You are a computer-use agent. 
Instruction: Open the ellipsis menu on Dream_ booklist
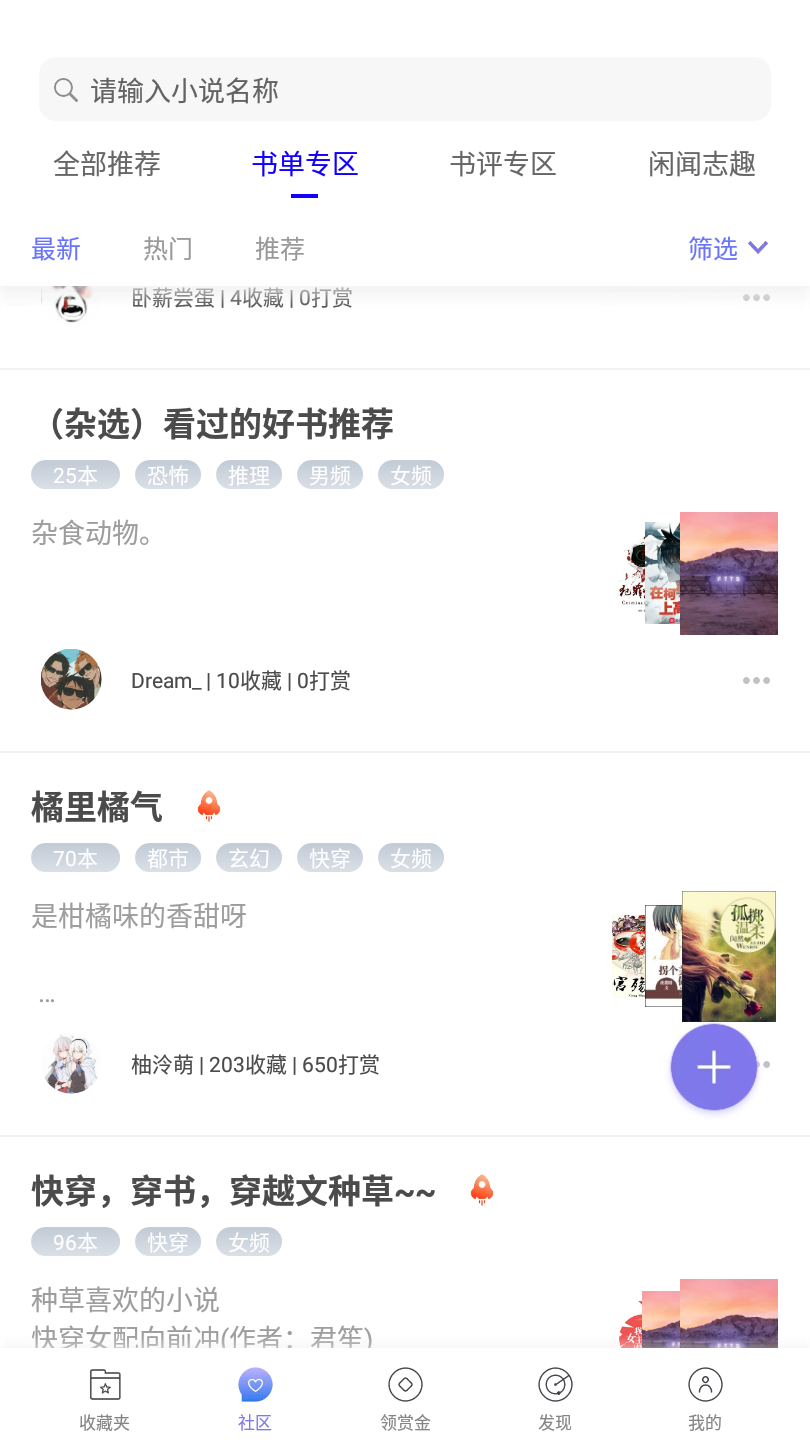pos(756,680)
